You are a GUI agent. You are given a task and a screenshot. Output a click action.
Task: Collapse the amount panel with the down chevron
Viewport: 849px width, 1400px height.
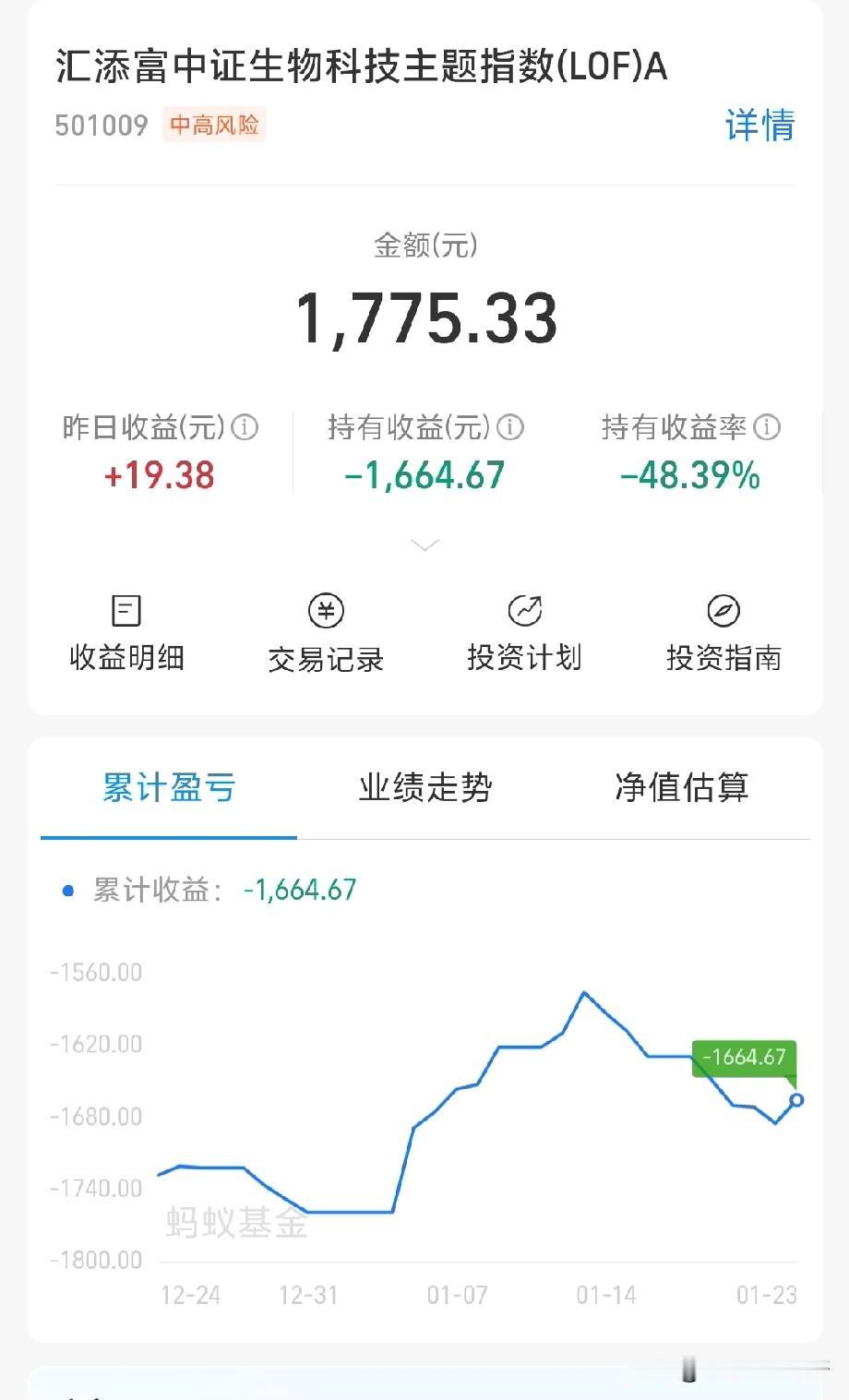pos(424,544)
